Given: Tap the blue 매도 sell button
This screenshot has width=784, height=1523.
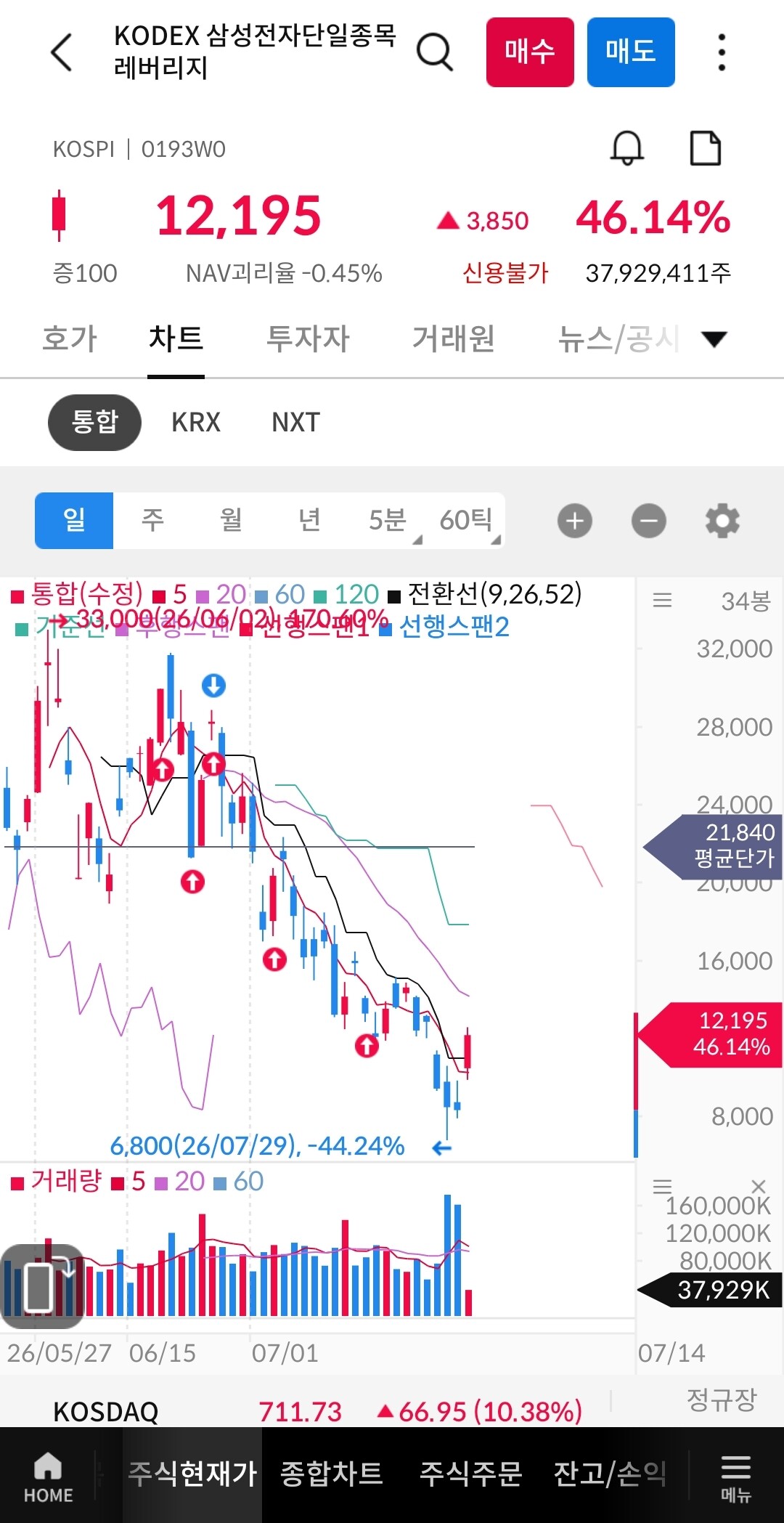Looking at the screenshot, I should coord(631,52).
